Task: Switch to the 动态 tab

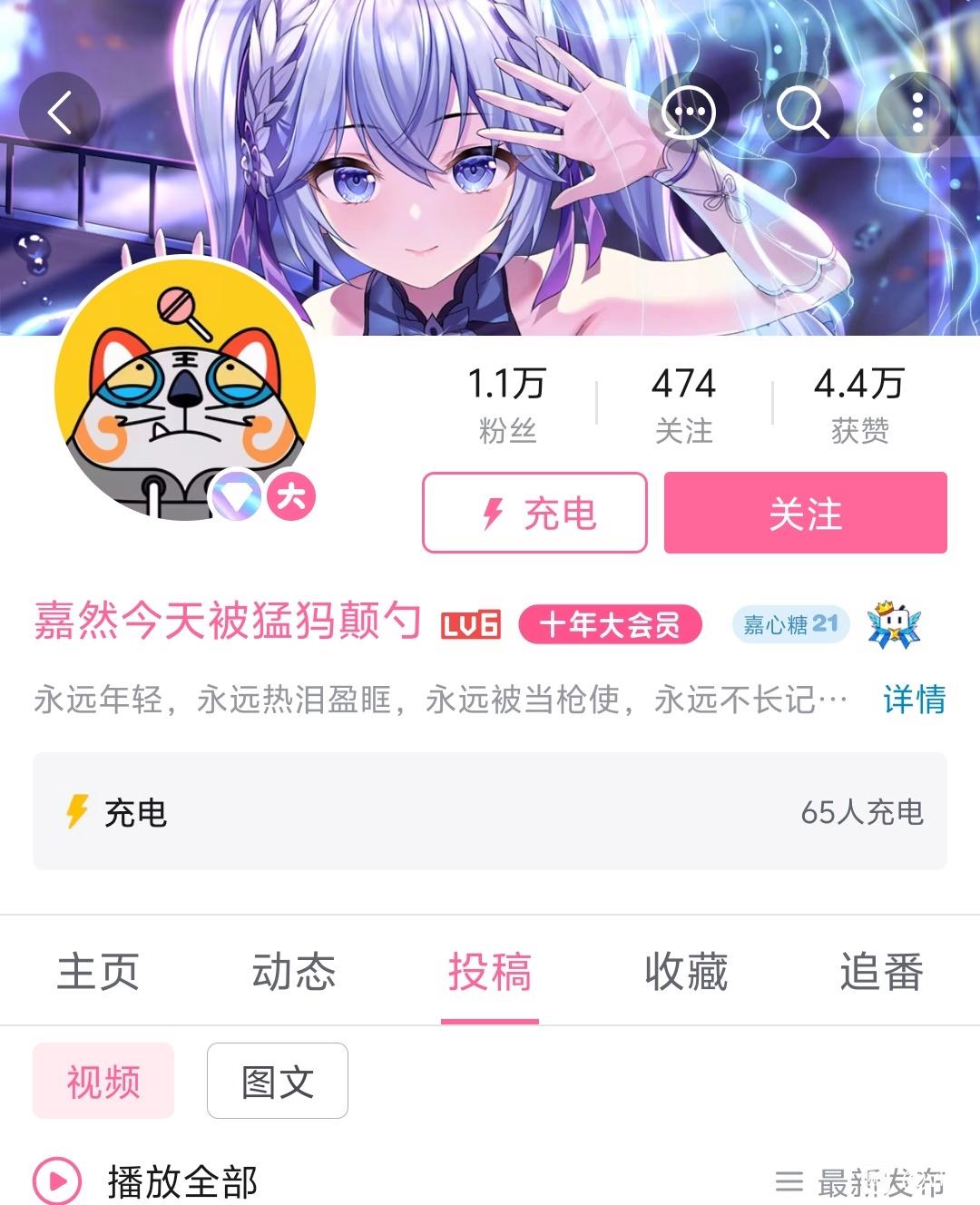Action: pyautogui.click(x=293, y=972)
